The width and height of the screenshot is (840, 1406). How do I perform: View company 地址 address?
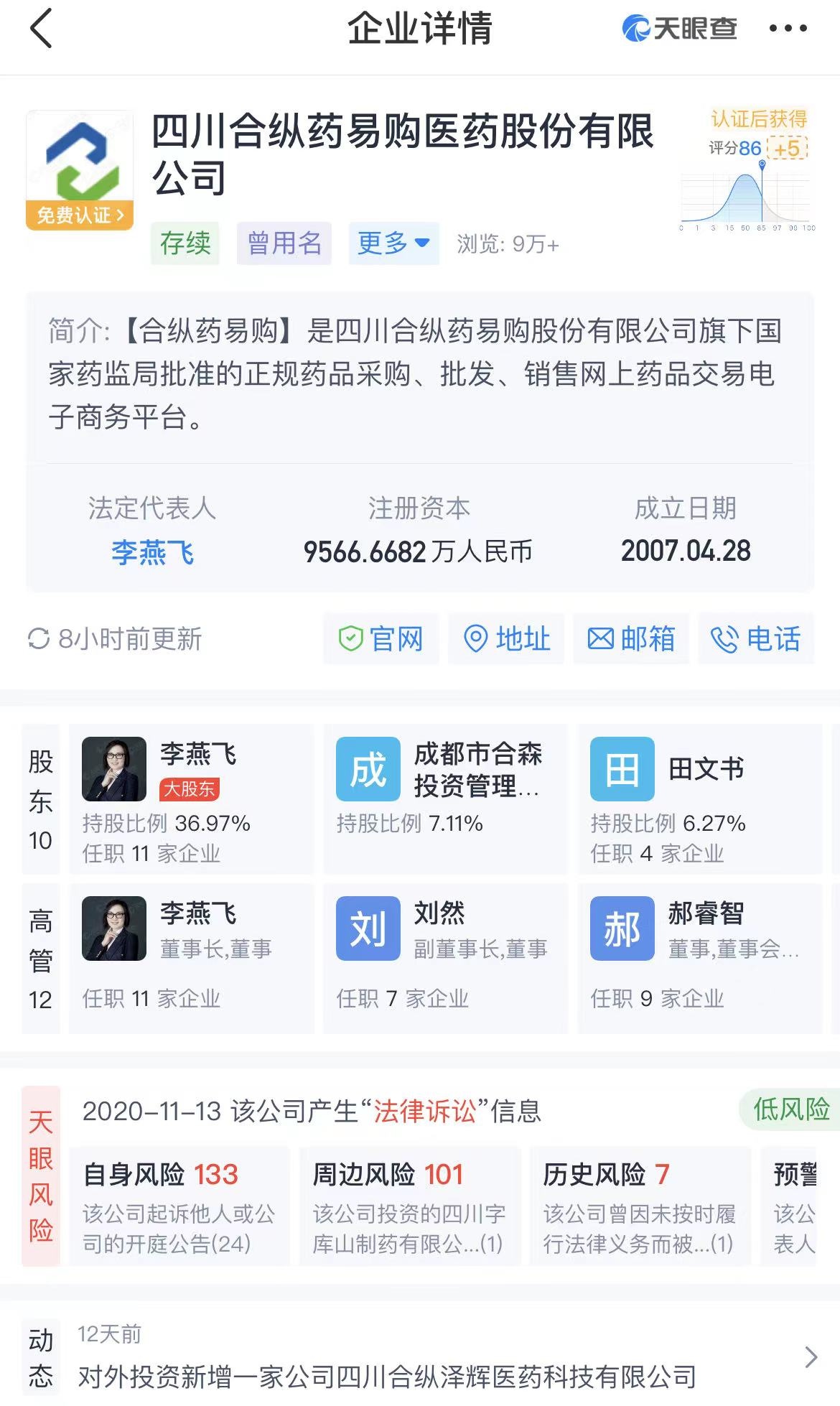(x=506, y=638)
